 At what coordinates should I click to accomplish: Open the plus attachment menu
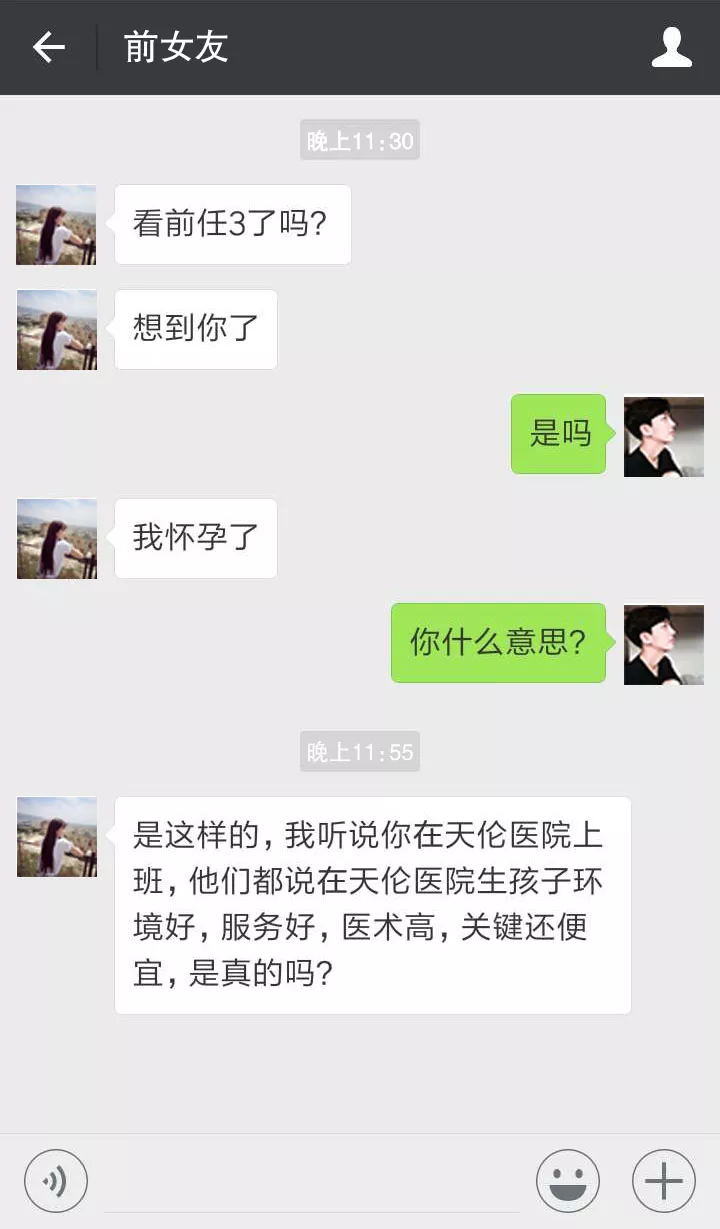coord(663,1181)
